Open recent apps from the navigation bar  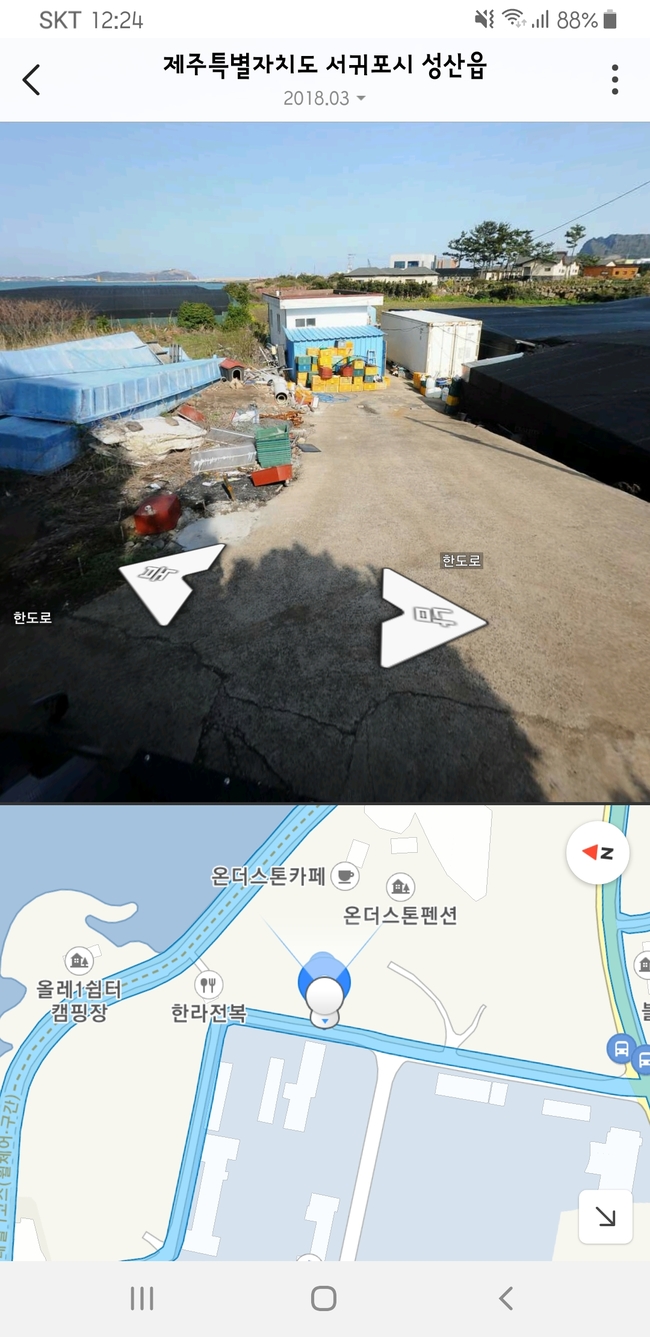(x=142, y=1299)
